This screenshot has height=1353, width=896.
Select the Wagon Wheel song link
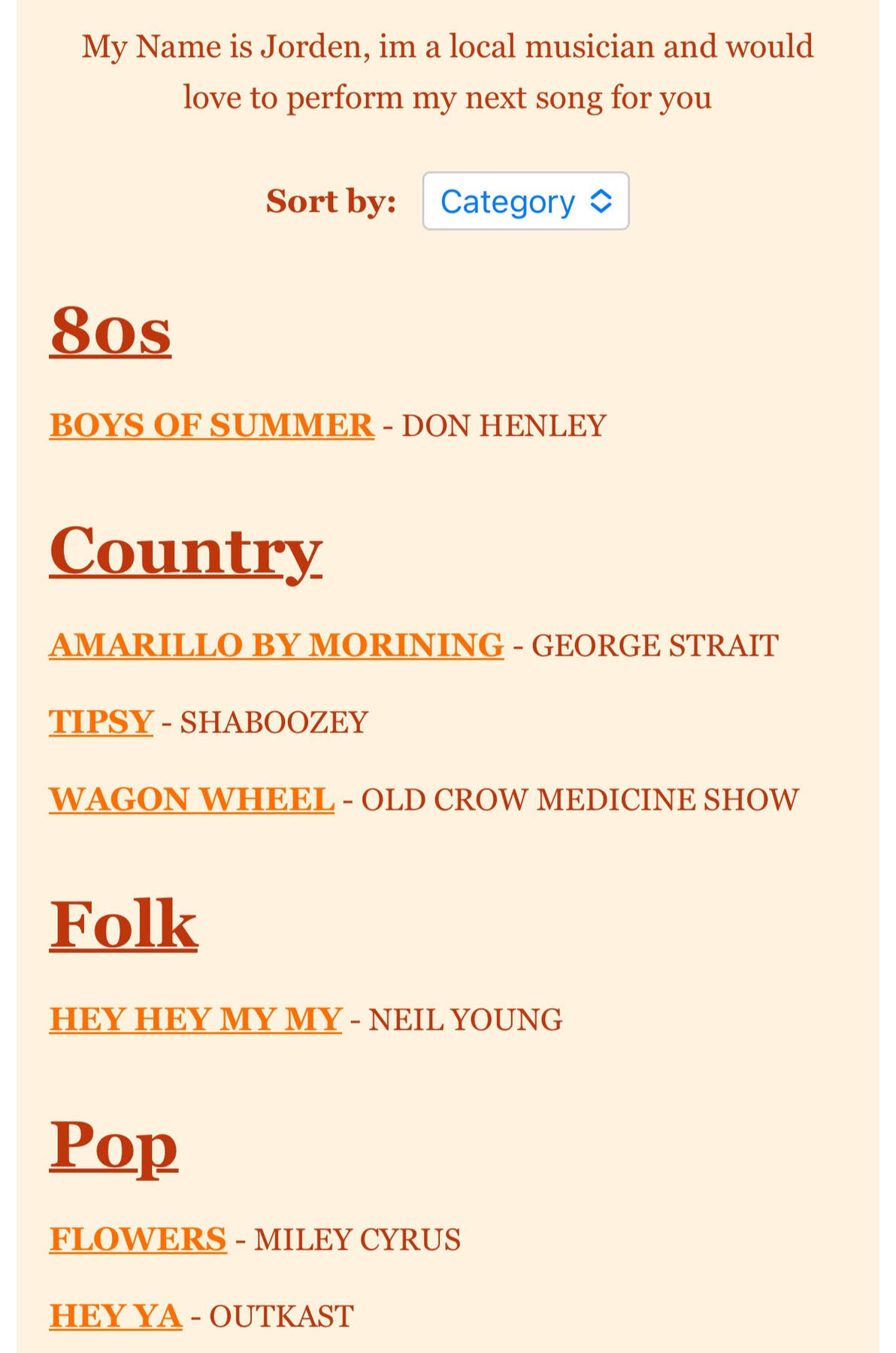[192, 800]
